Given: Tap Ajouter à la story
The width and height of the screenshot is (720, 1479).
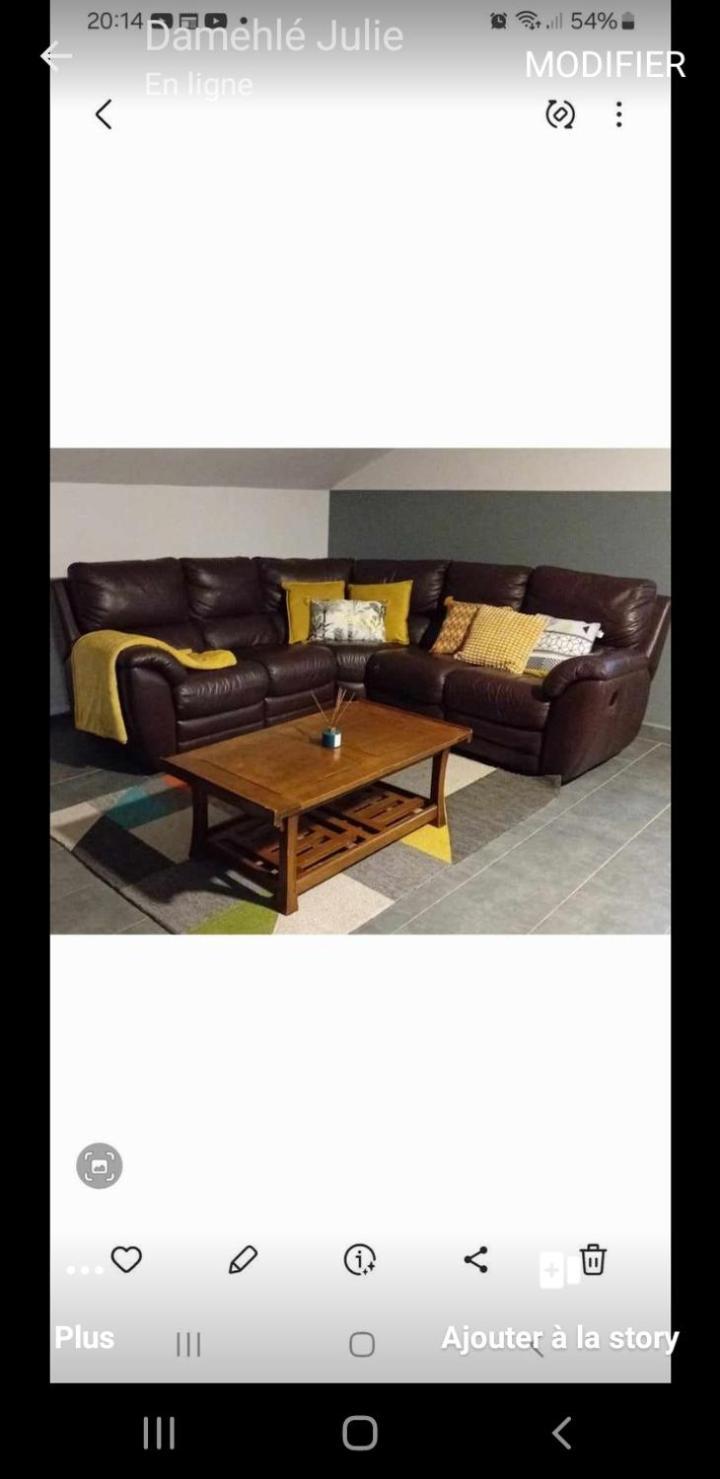Looking at the screenshot, I should [560, 1338].
